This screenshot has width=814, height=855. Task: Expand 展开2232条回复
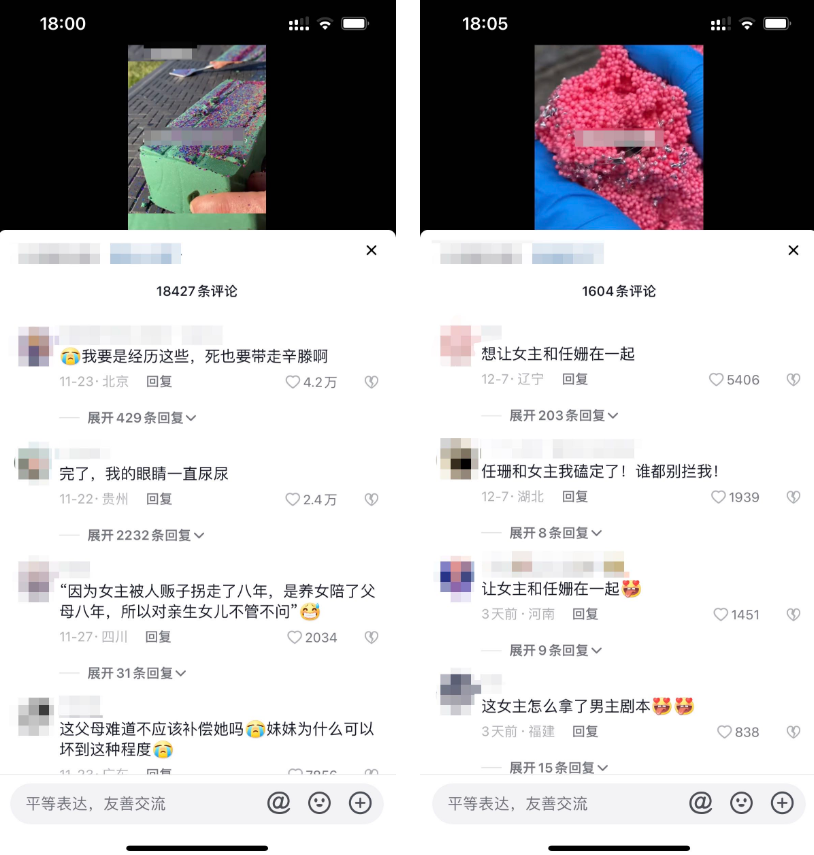click(x=145, y=536)
